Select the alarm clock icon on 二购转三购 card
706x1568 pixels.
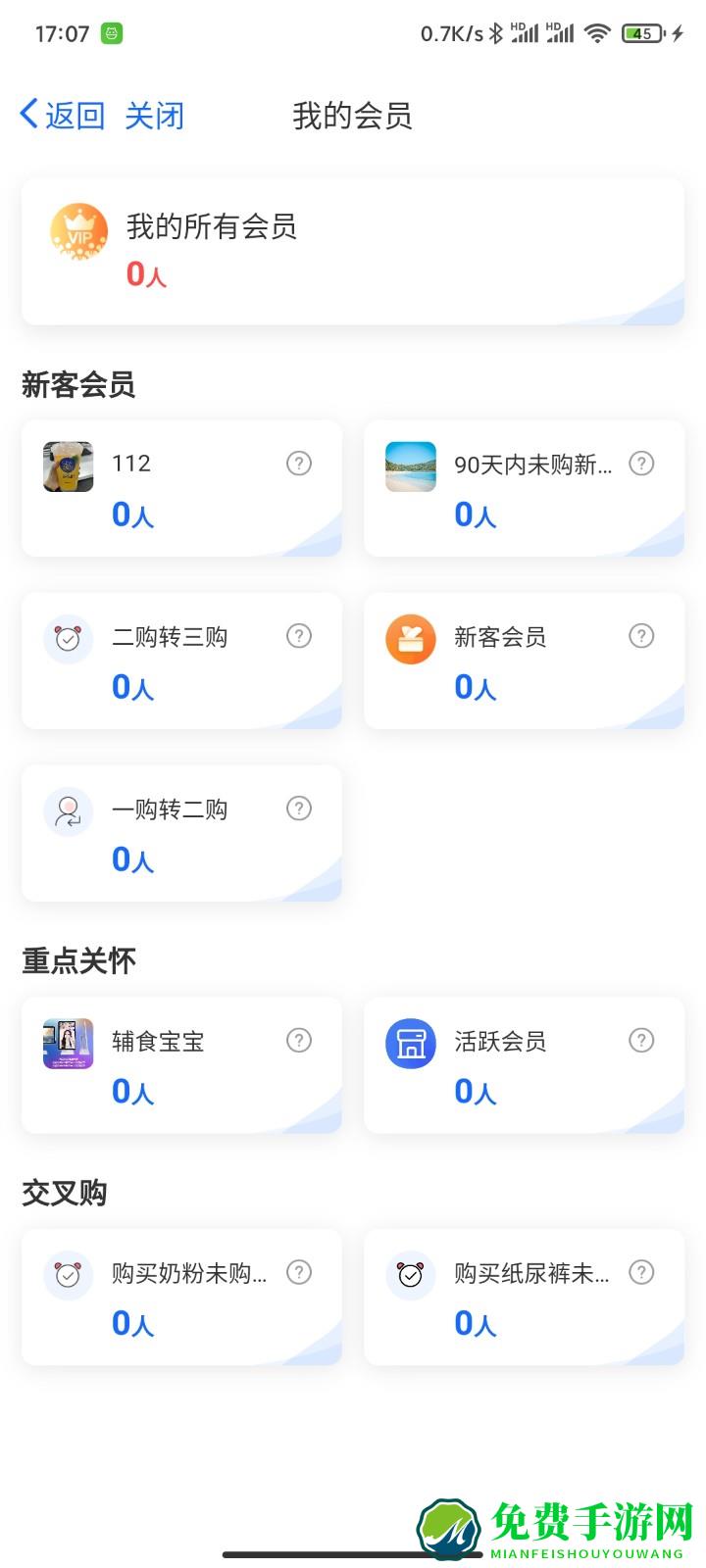(x=68, y=636)
